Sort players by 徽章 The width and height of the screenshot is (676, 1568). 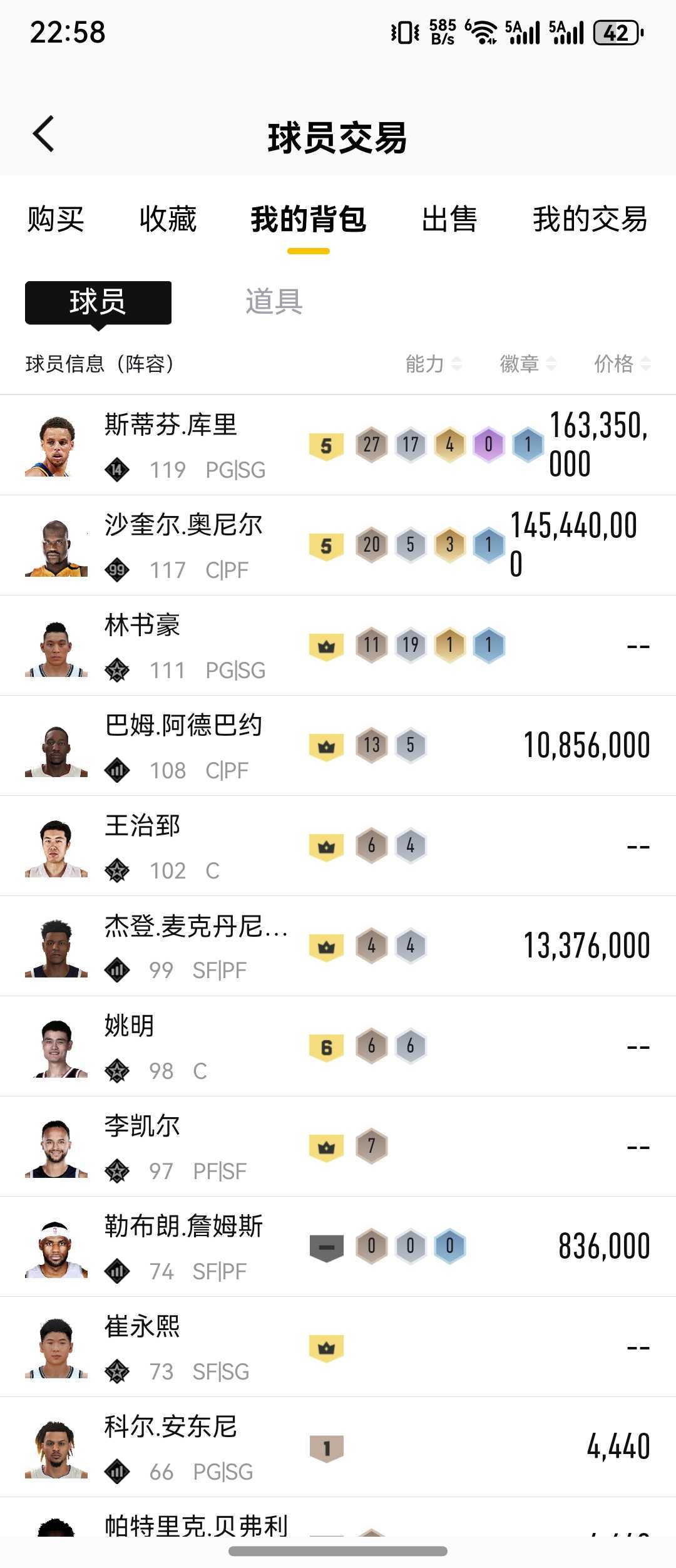tap(527, 364)
